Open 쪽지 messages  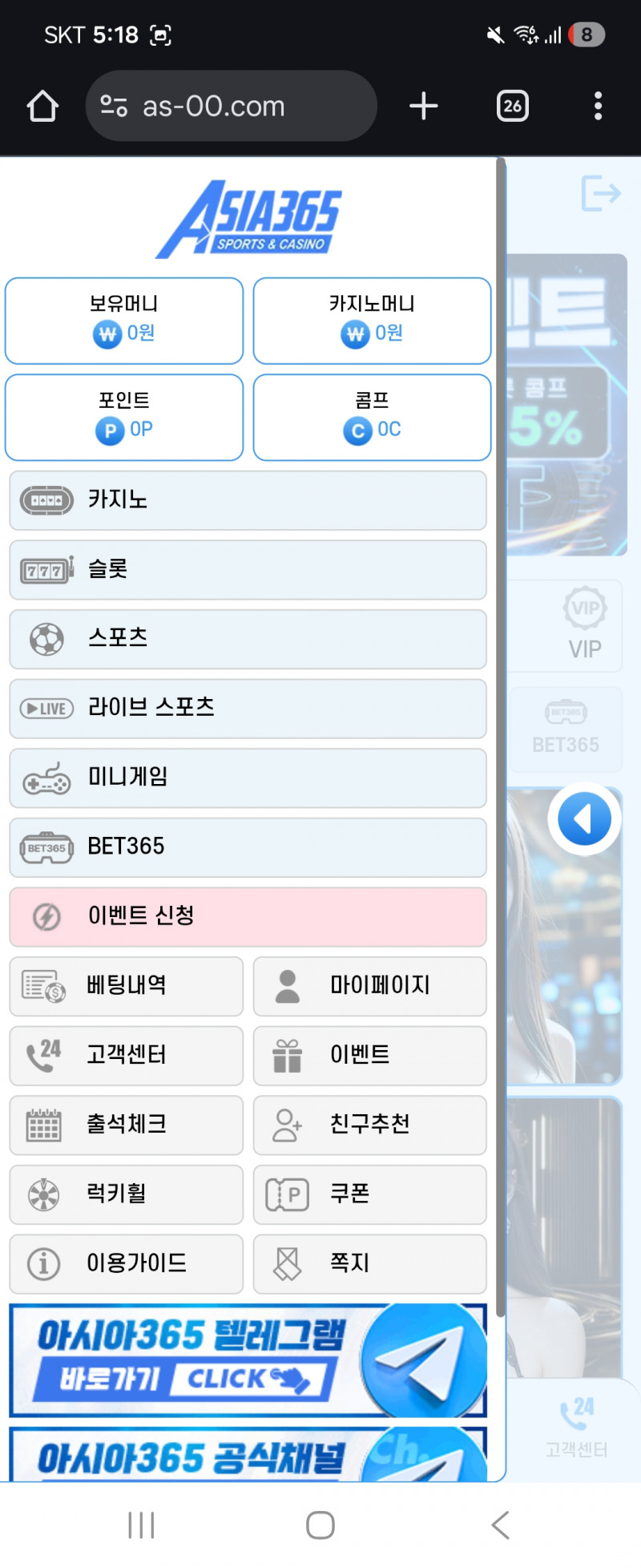[x=369, y=1263]
